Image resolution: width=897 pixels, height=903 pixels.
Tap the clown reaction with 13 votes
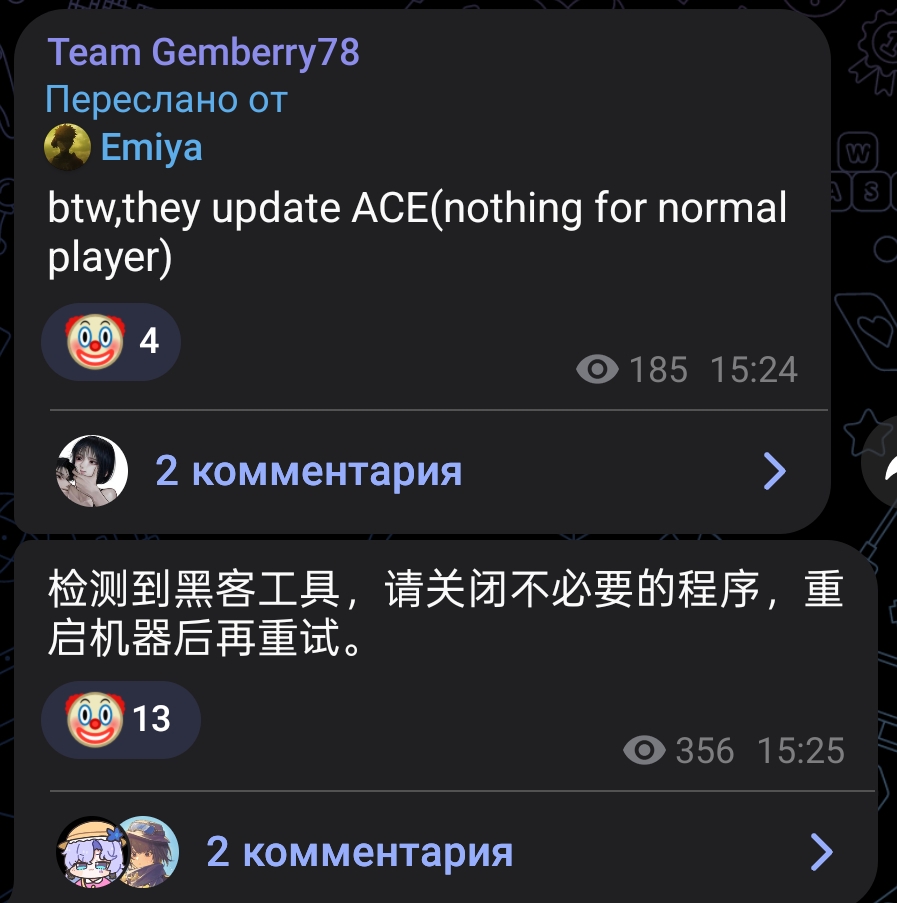pos(121,719)
